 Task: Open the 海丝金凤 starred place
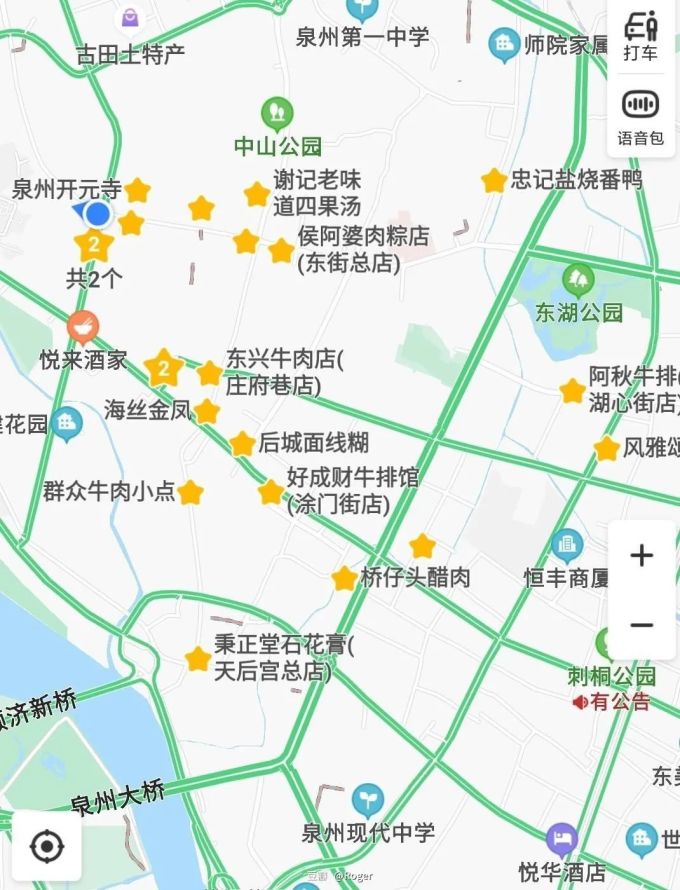click(x=207, y=411)
